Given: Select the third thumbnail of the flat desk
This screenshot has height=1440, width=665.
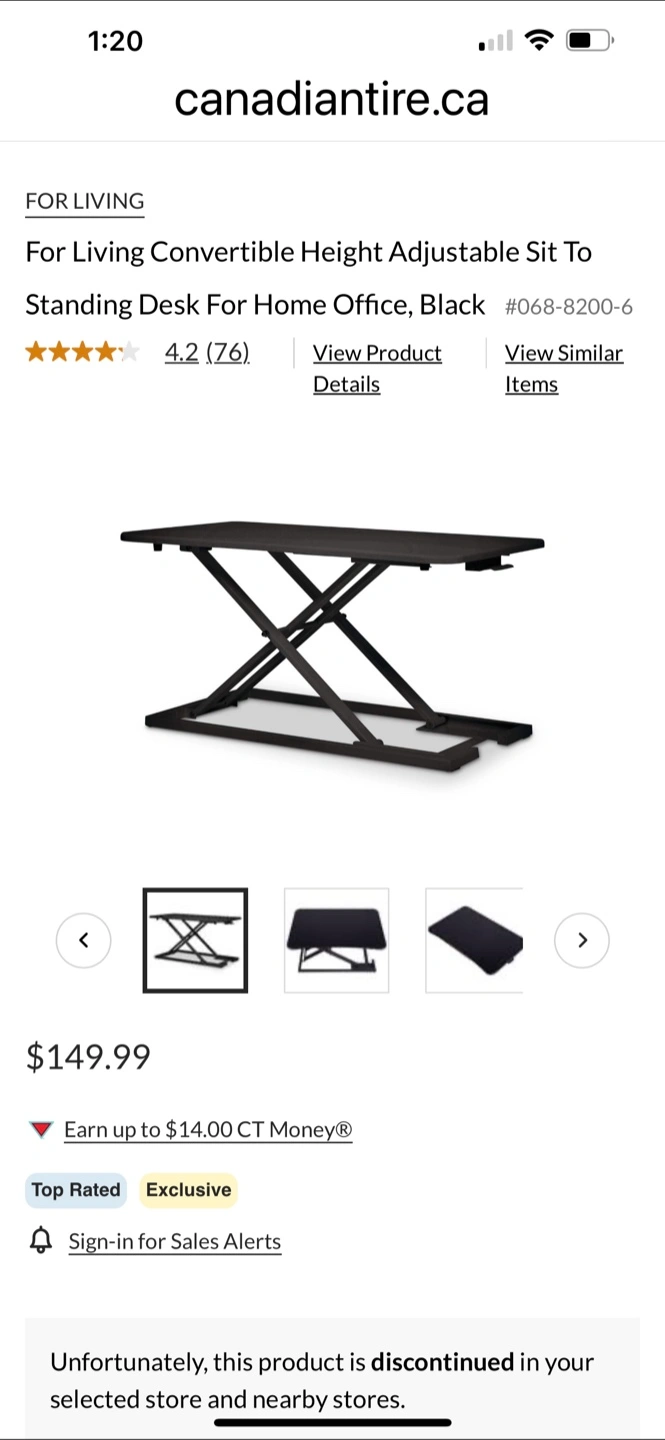Looking at the screenshot, I should (x=474, y=940).
